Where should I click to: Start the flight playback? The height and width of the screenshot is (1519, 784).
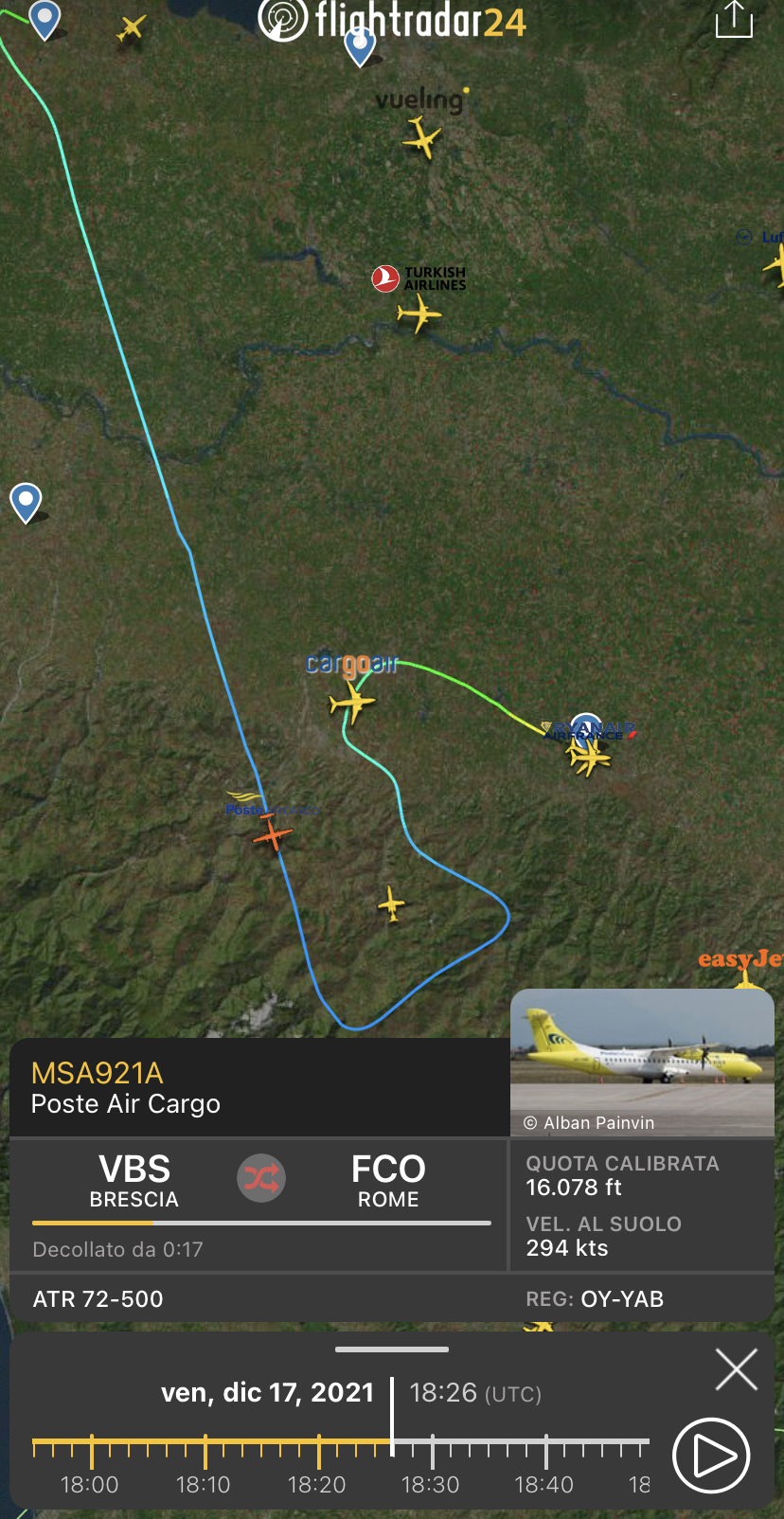[711, 1456]
